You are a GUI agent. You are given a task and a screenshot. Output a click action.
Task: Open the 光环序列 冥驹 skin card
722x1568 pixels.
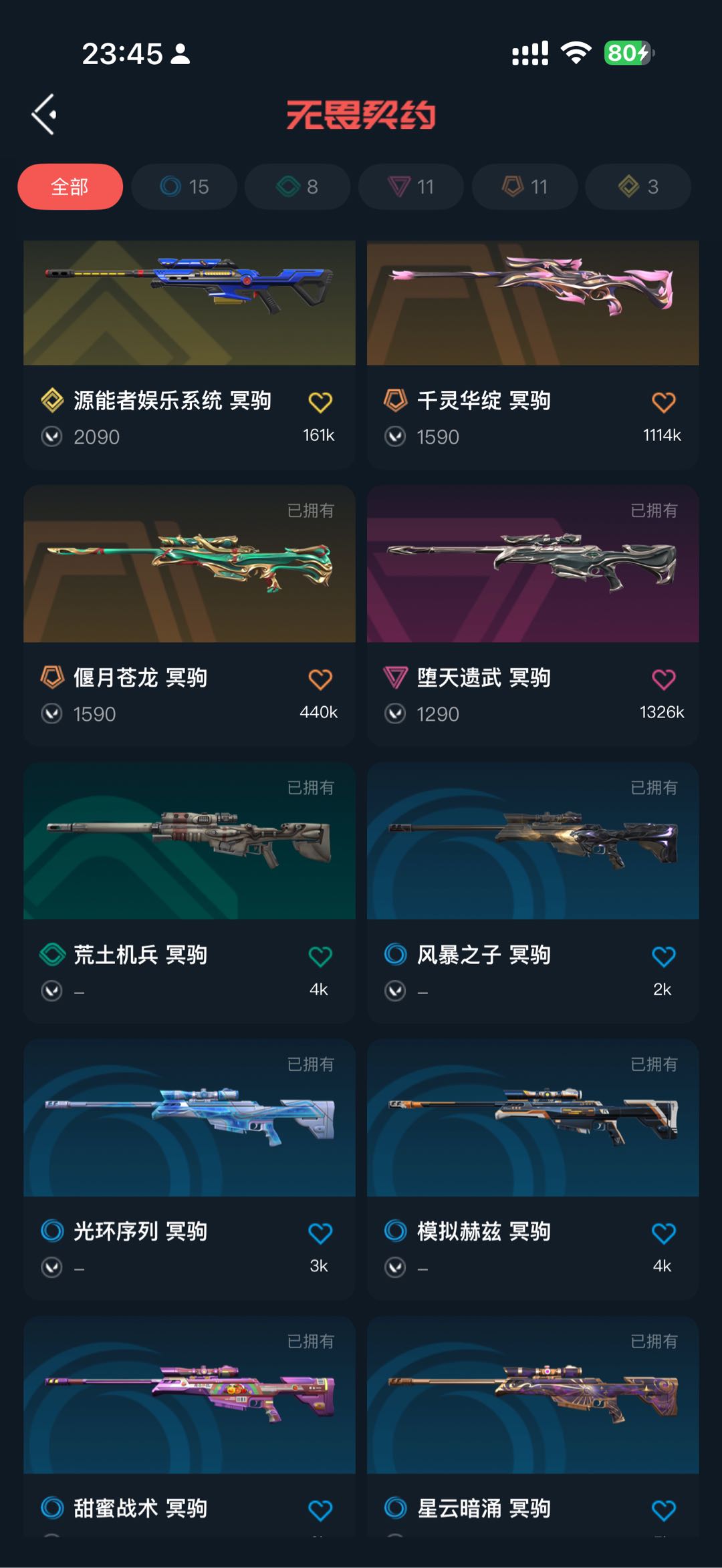point(189,1119)
